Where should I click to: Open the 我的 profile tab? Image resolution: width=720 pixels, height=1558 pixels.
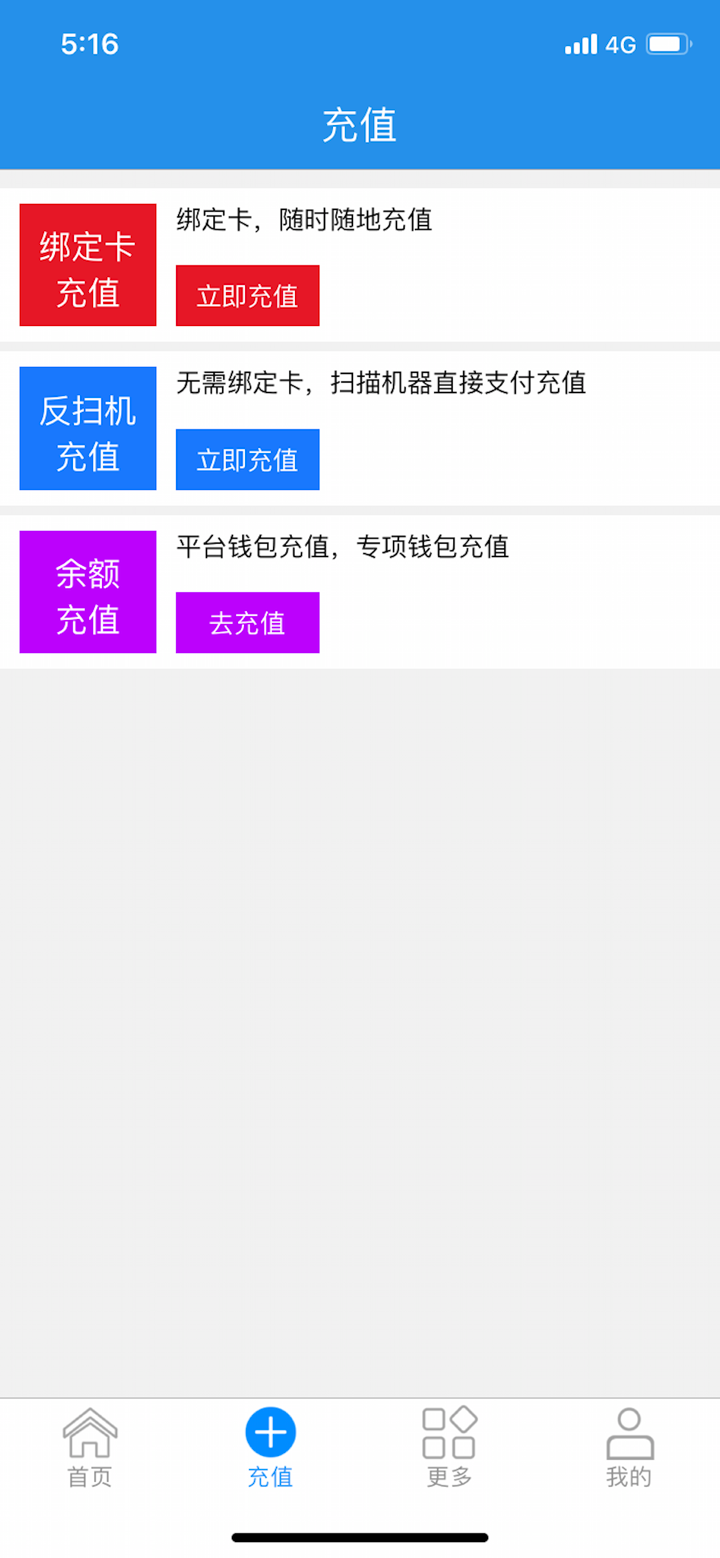click(x=628, y=1445)
